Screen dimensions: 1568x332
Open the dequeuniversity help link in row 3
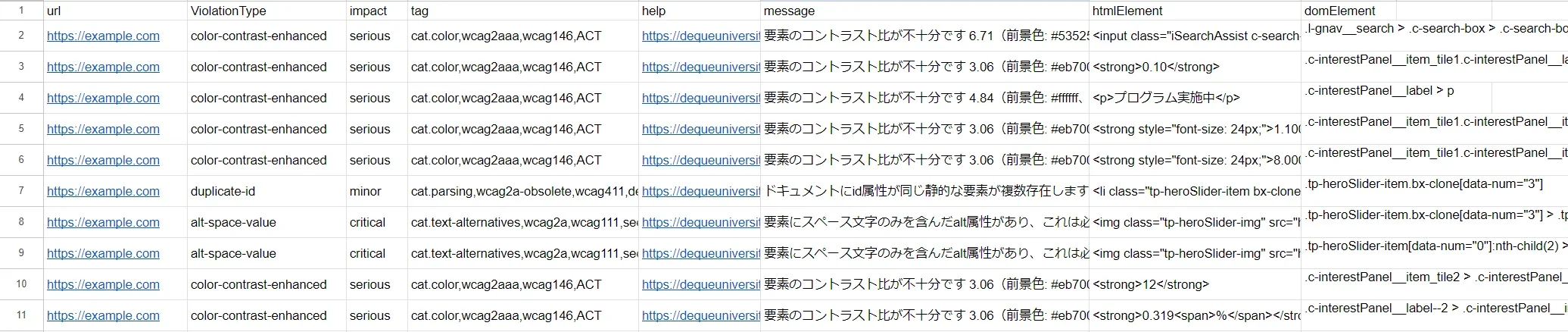coord(700,67)
